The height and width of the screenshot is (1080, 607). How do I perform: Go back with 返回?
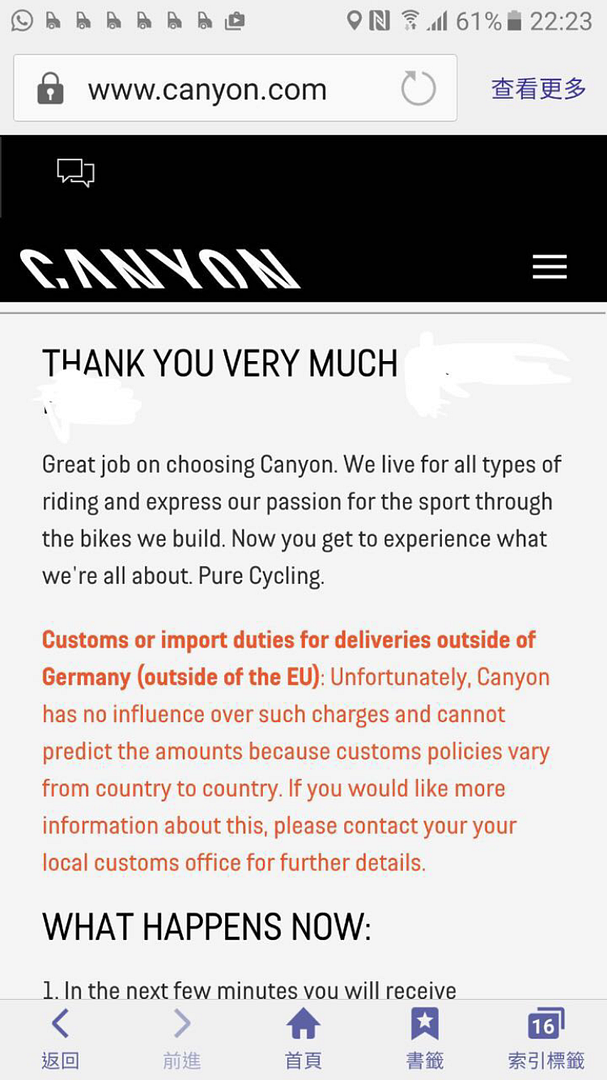(61, 1039)
